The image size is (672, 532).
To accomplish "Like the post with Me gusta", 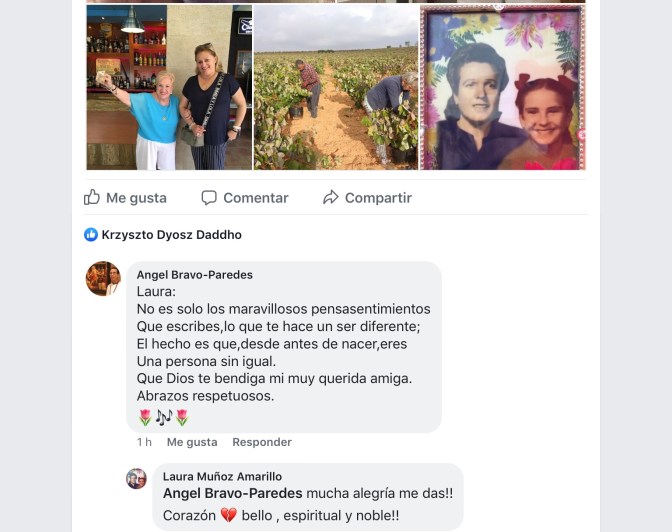I will pos(125,198).
